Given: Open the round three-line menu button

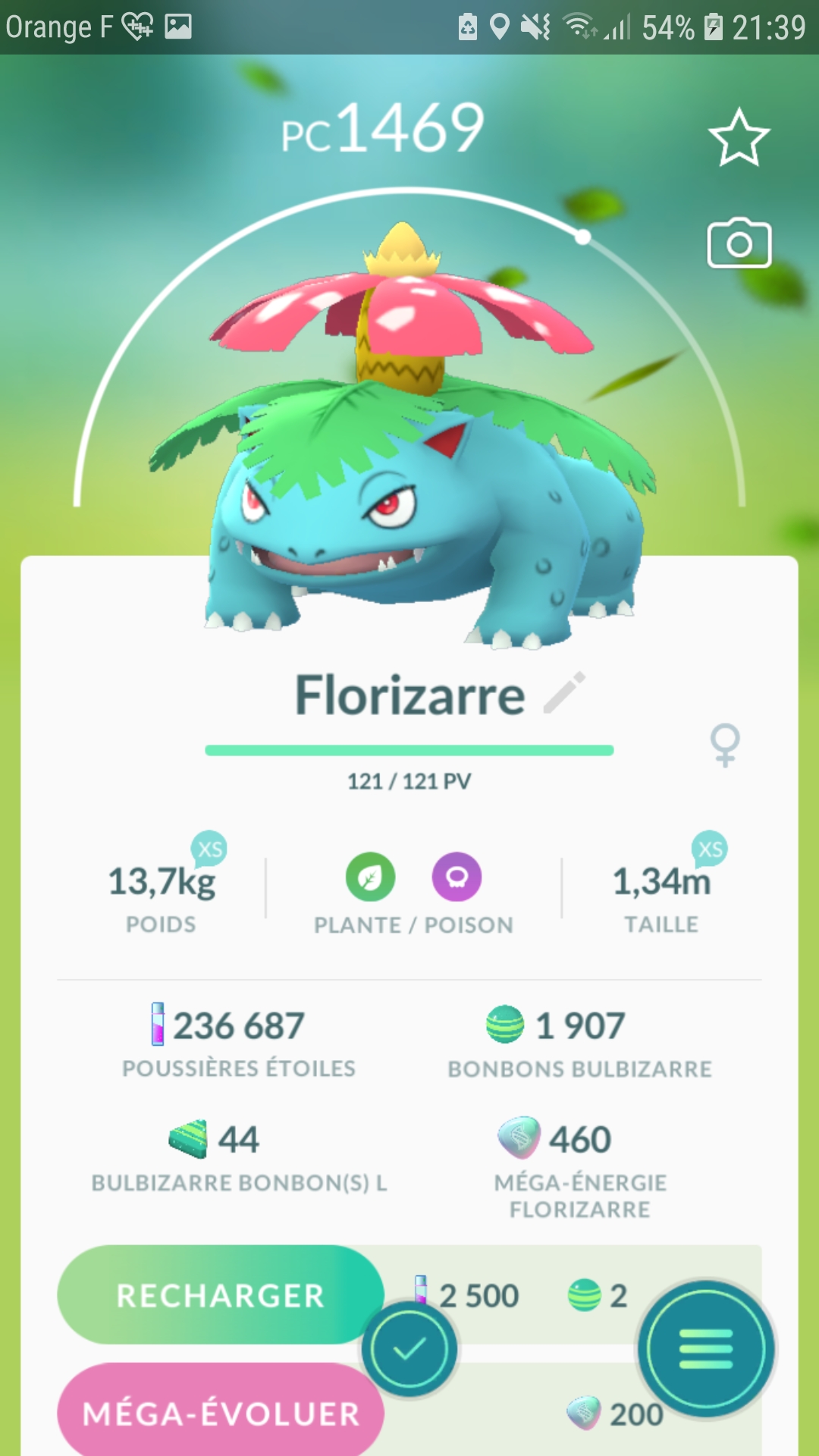Looking at the screenshot, I should click(706, 1349).
